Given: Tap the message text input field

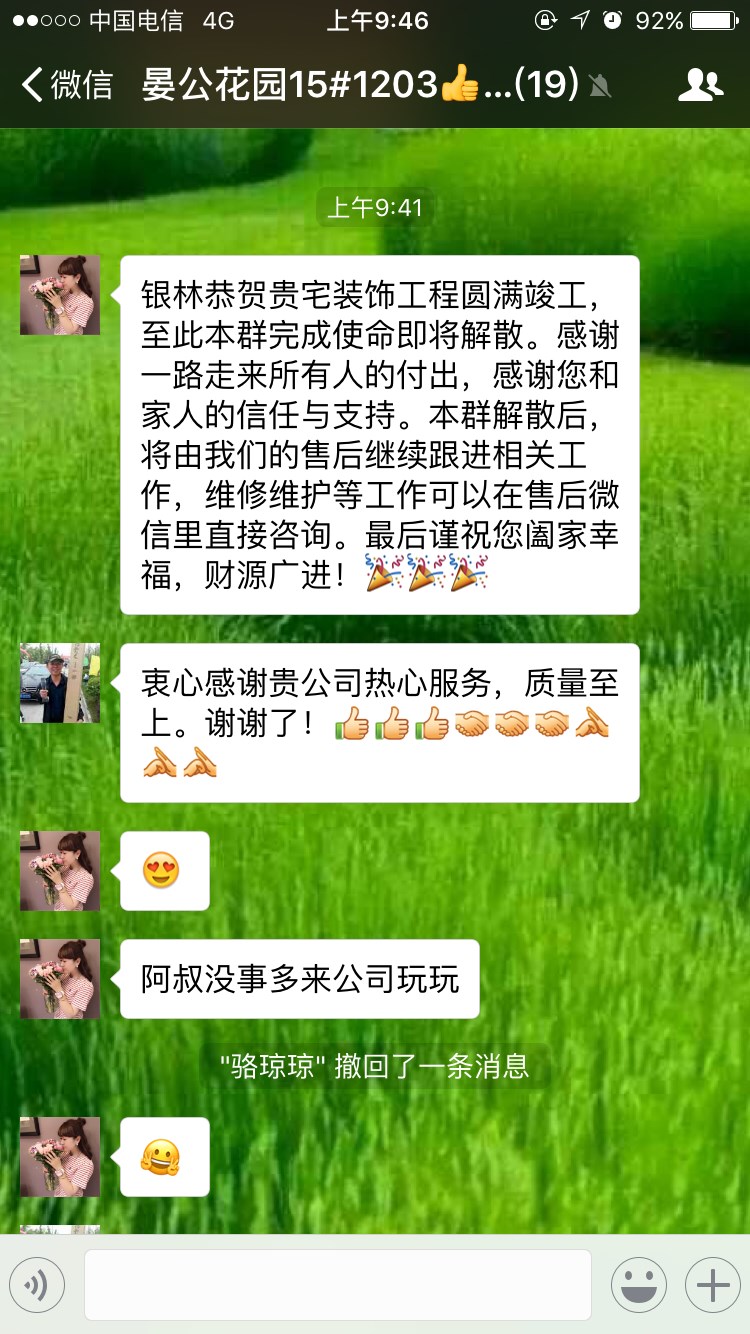Looking at the screenshot, I should 337,1285.
